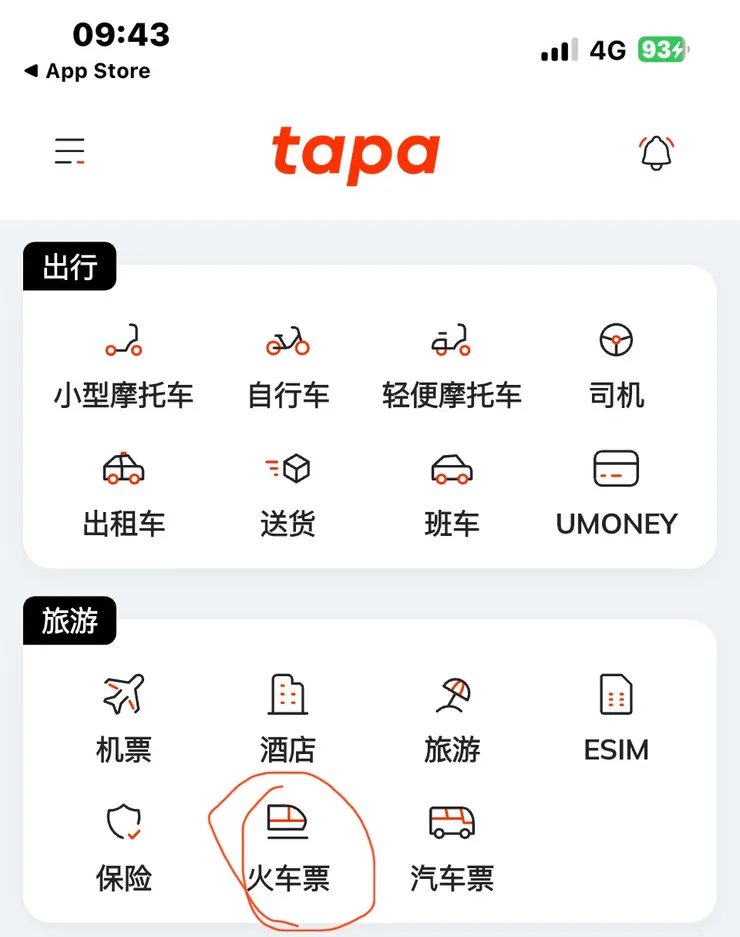Choose 自行车 service

point(288,365)
